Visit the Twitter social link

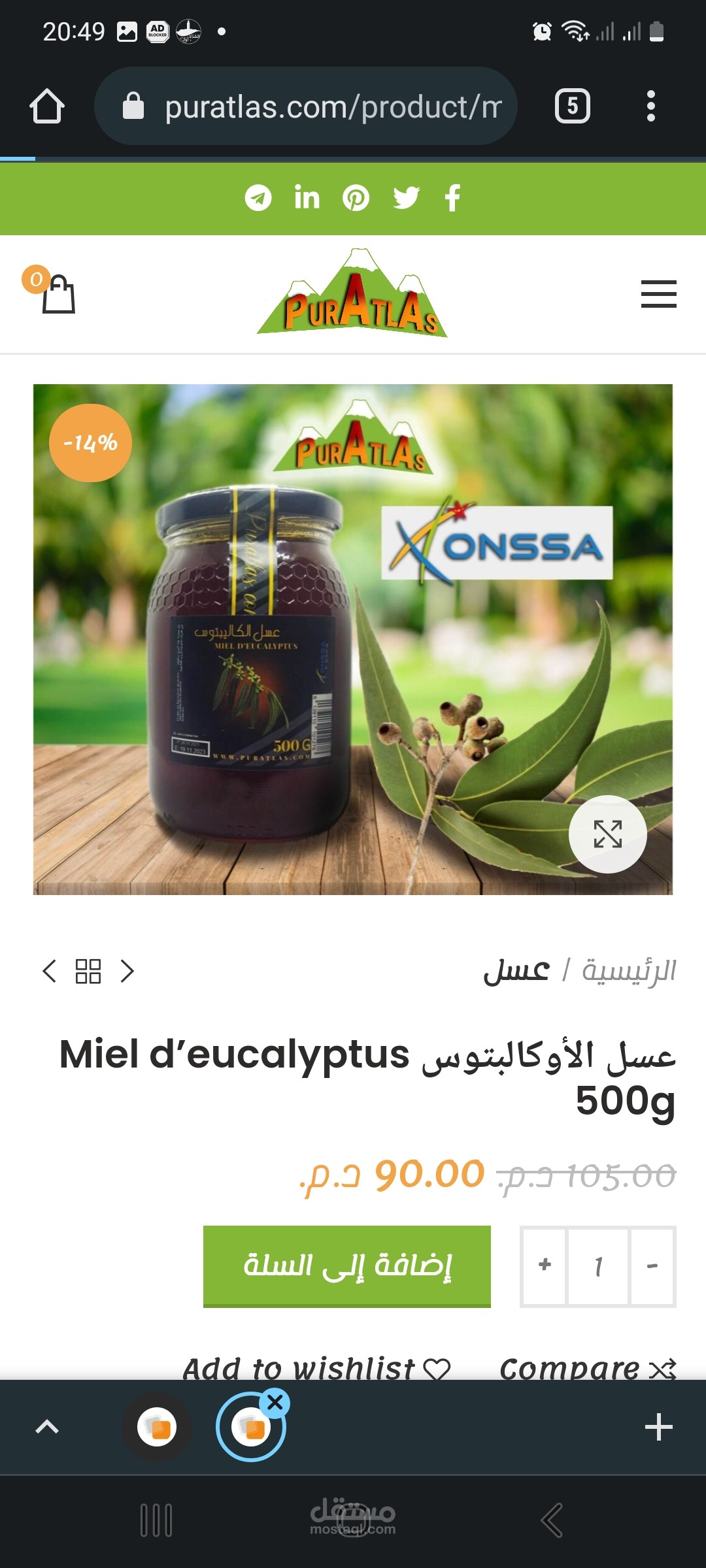[x=406, y=198]
